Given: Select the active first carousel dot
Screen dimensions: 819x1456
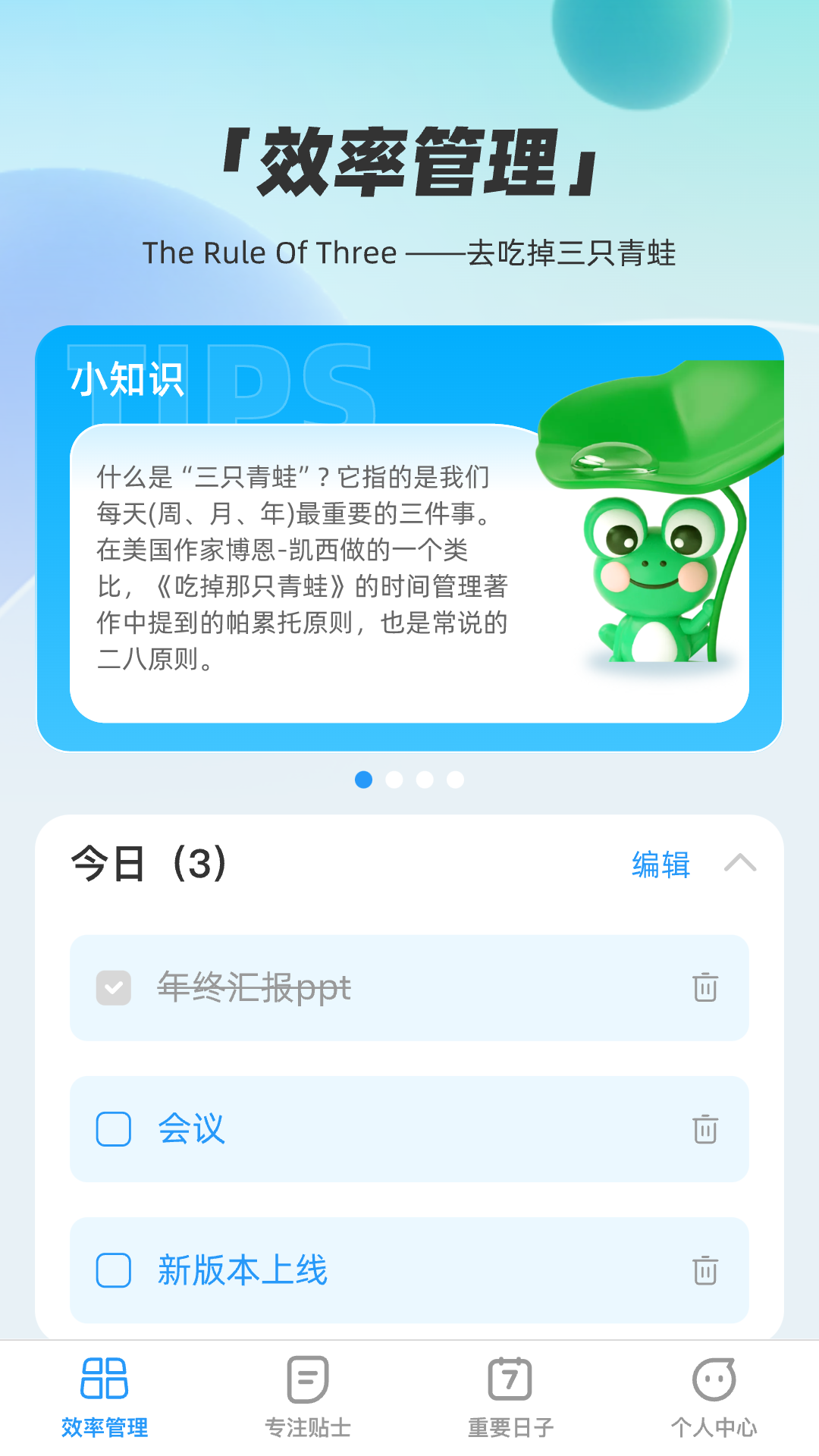Looking at the screenshot, I should (x=362, y=779).
